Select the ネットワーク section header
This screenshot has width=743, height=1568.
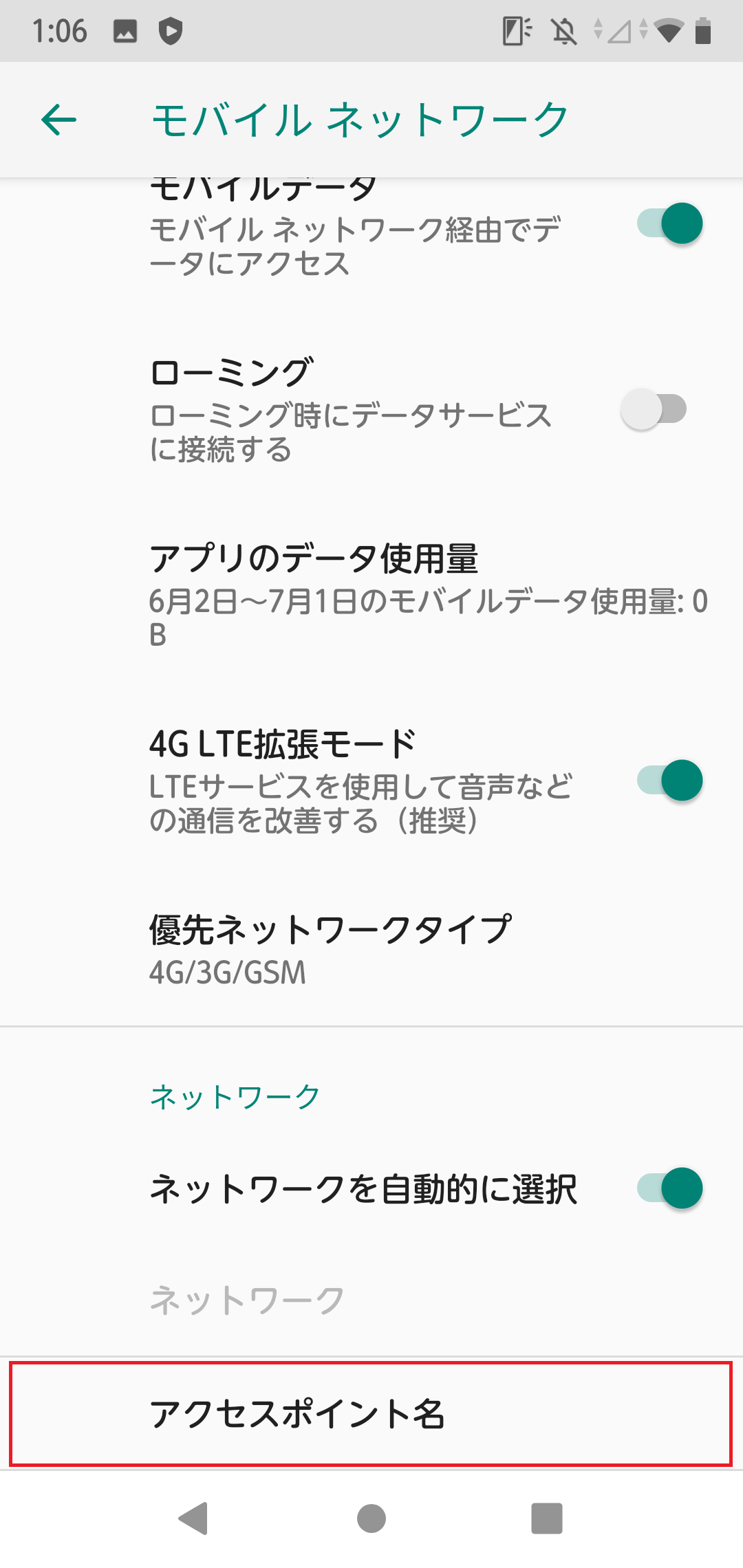point(234,1096)
